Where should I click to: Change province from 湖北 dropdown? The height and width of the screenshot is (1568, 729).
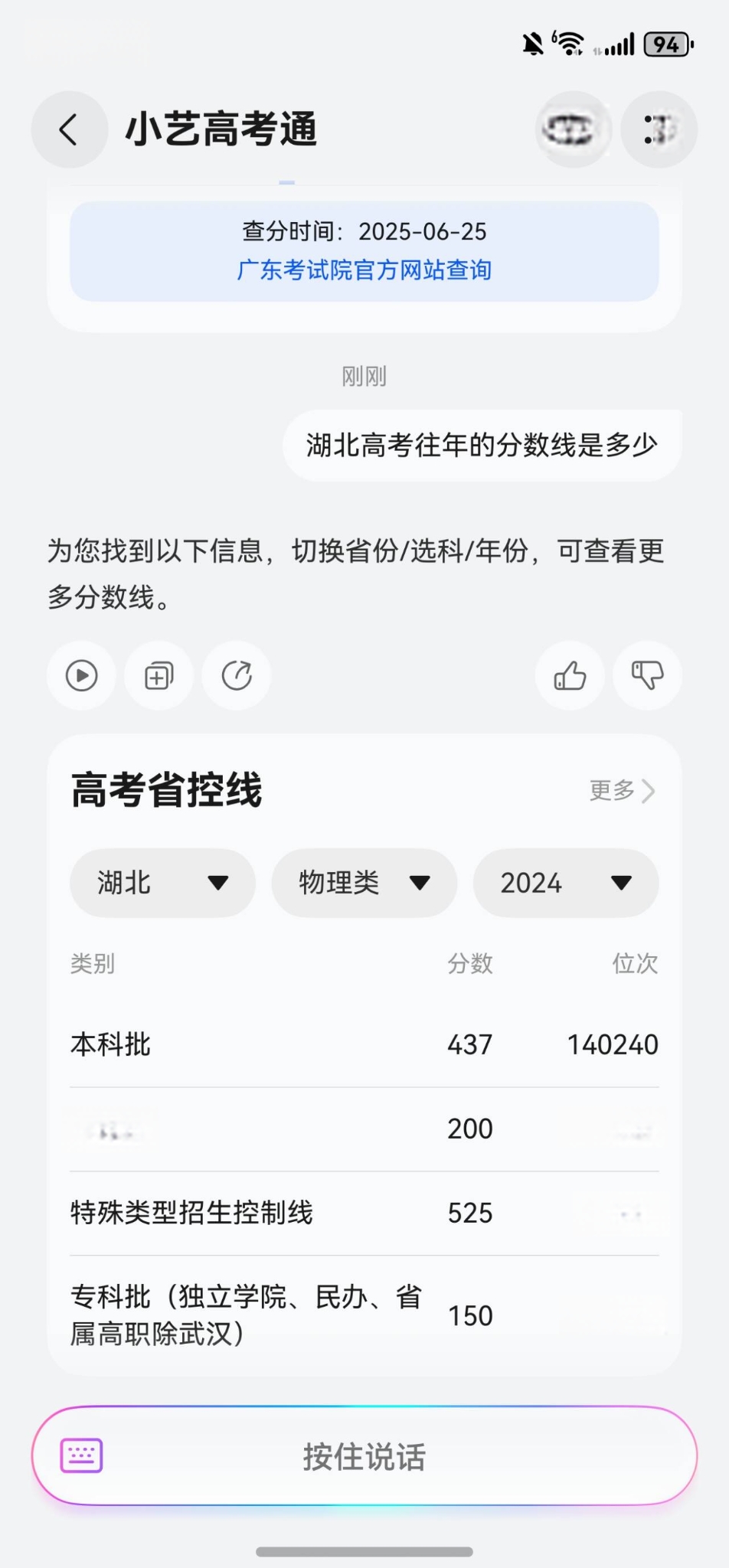162,883
